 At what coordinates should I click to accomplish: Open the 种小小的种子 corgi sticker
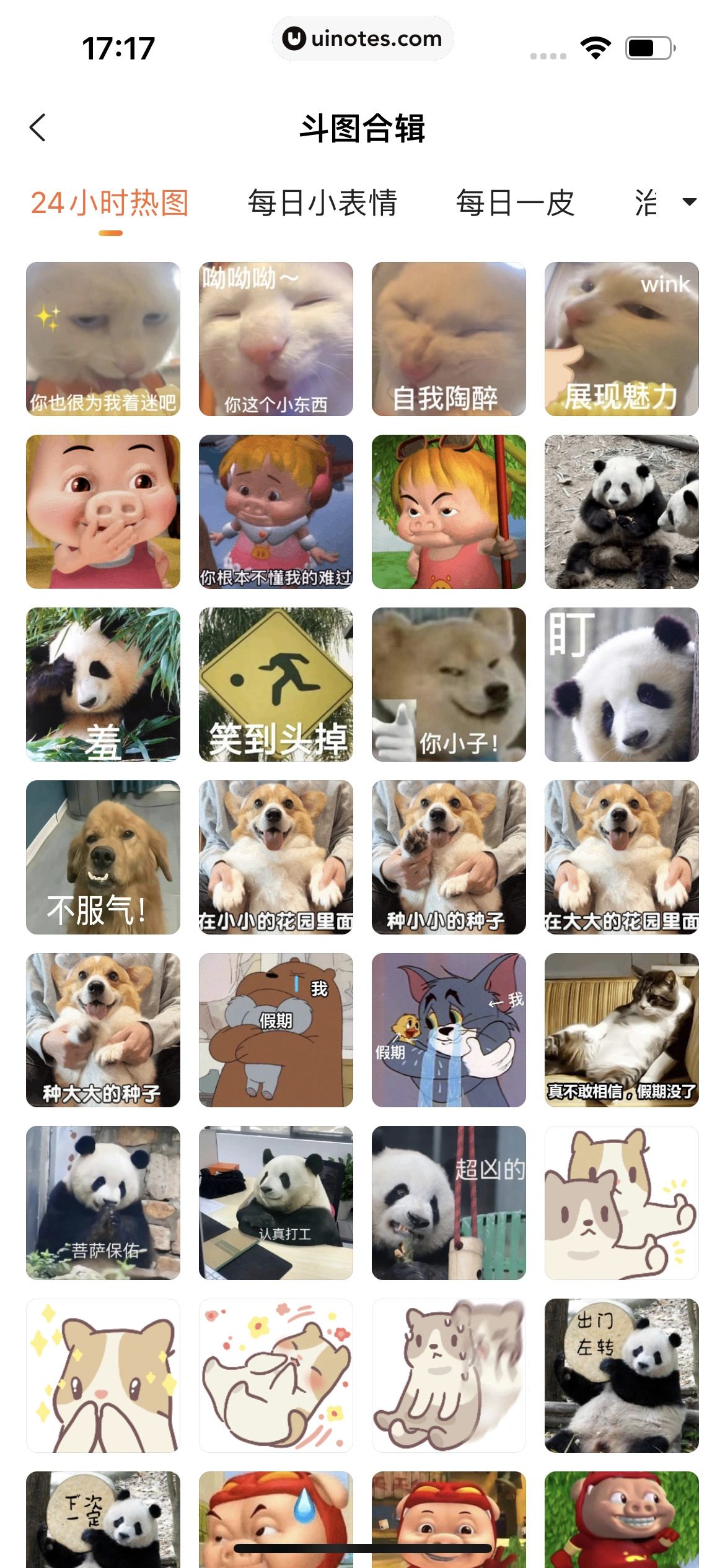point(449,857)
